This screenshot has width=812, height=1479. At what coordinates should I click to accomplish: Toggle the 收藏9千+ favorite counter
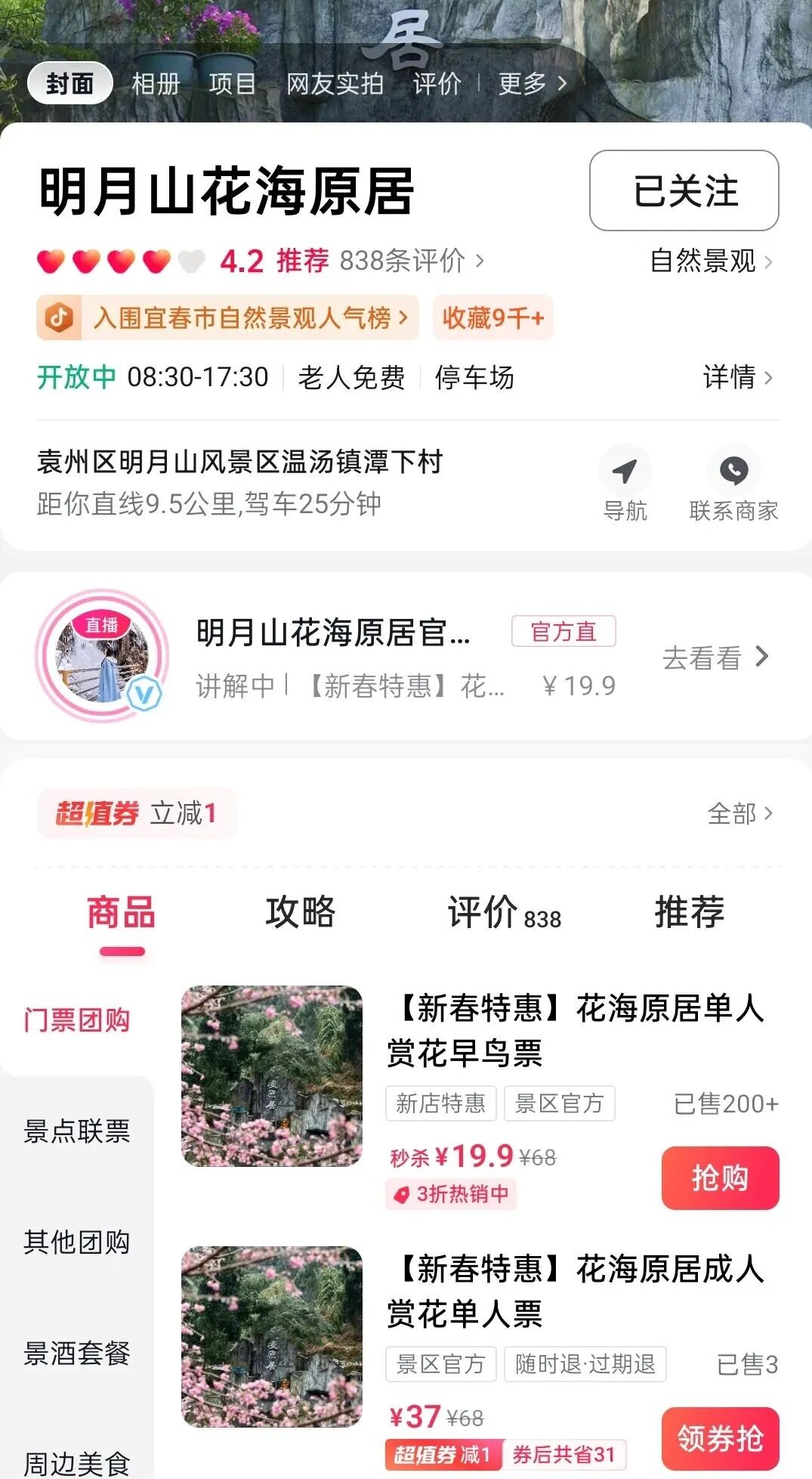point(492,318)
